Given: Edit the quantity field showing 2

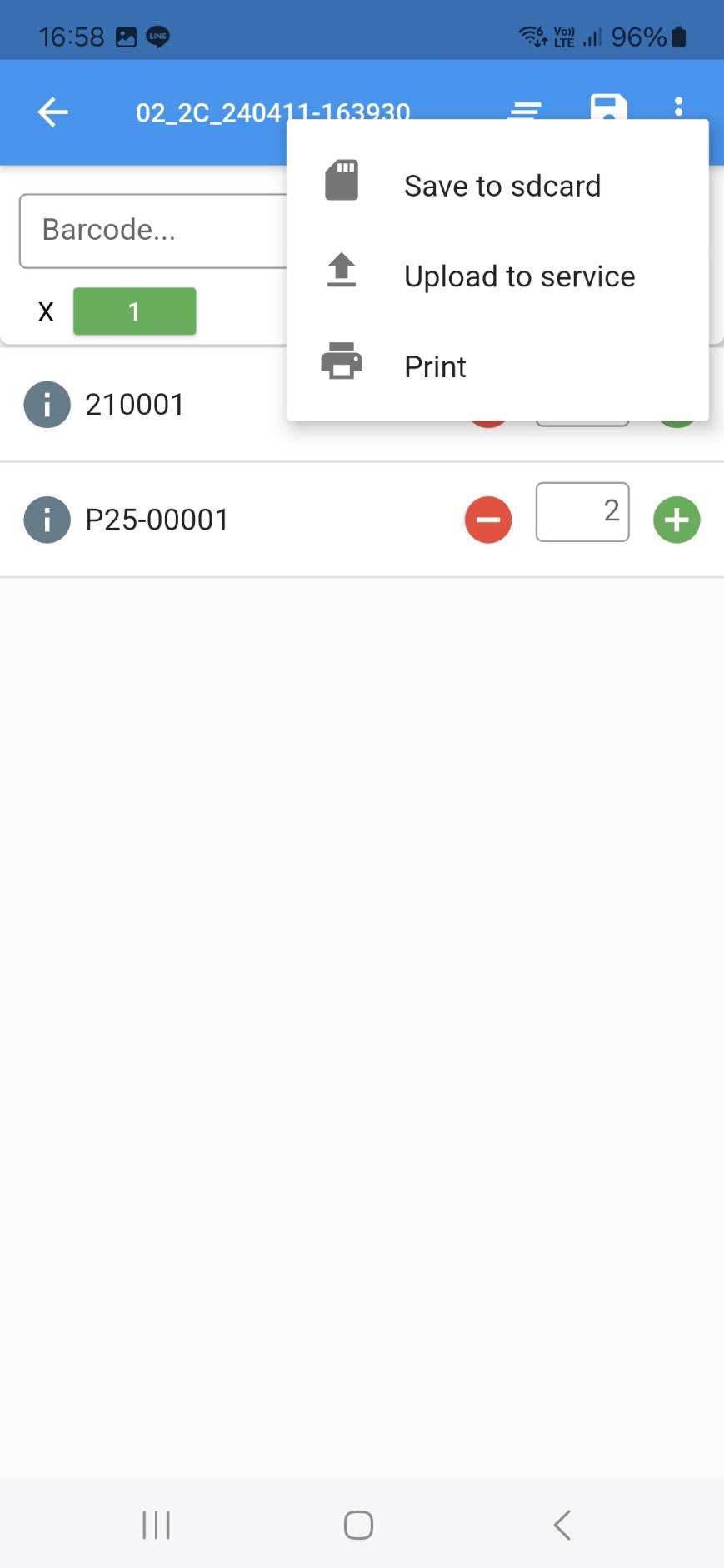Looking at the screenshot, I should pos(582,512).
